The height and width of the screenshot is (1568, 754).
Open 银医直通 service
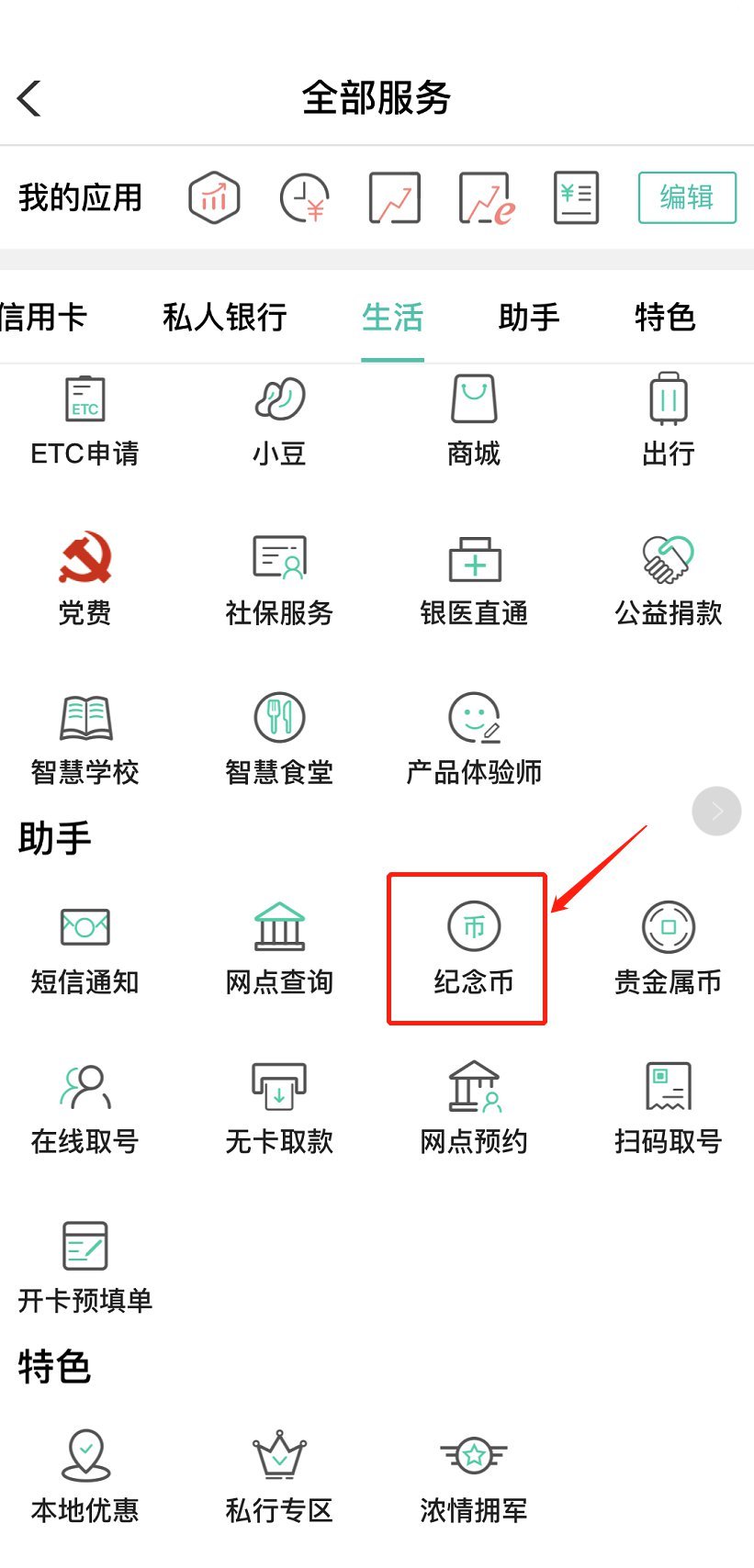[x=474, y=580]
